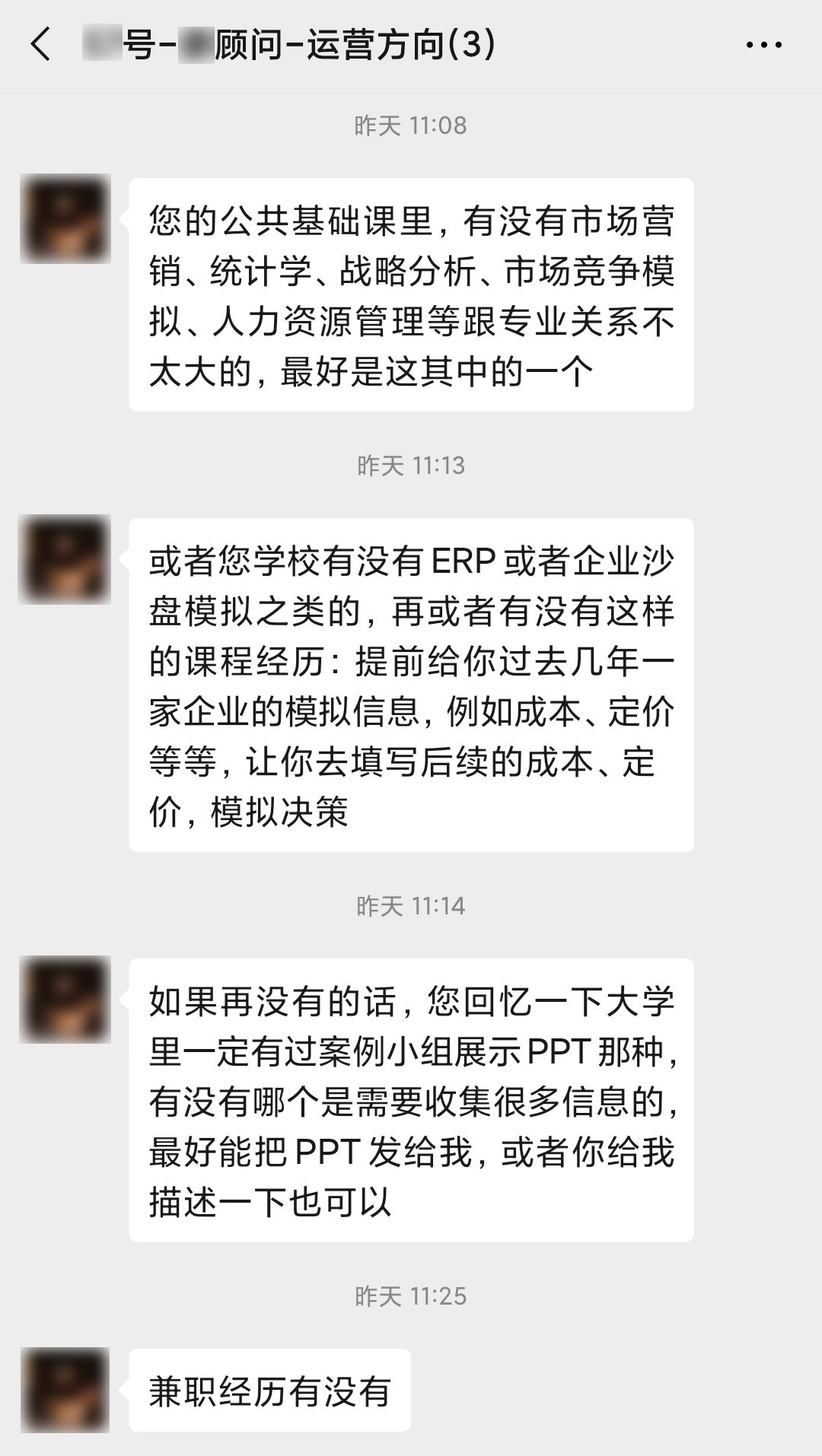Select the message mentioning 市场营销 and 统计学

pyautogui.click(x=415, y=297)
